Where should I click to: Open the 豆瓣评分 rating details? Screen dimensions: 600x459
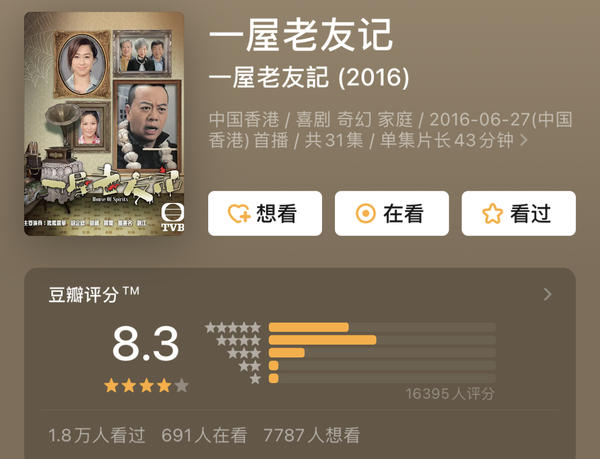pos(547,294)
